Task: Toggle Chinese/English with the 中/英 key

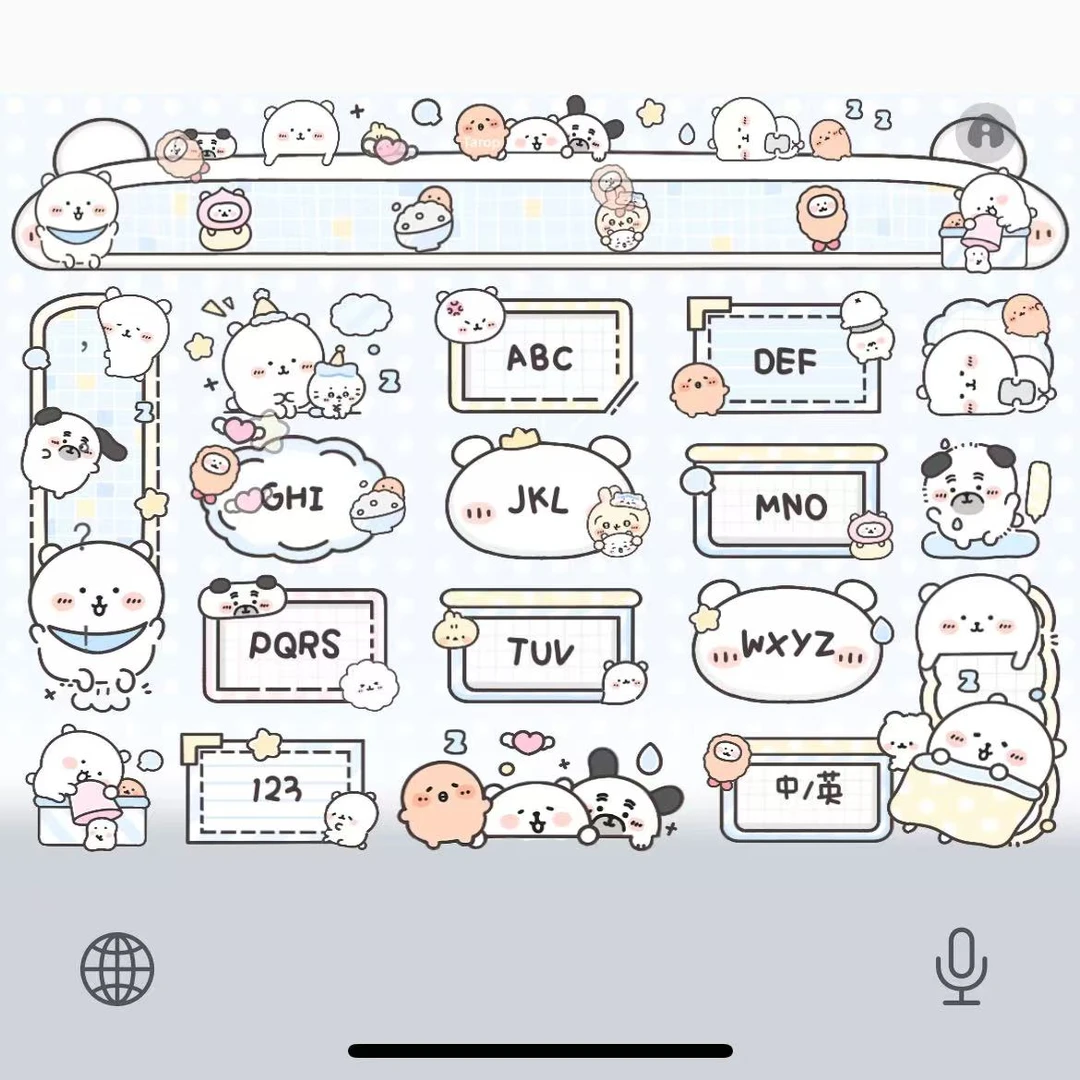Action: click(808, 790)
